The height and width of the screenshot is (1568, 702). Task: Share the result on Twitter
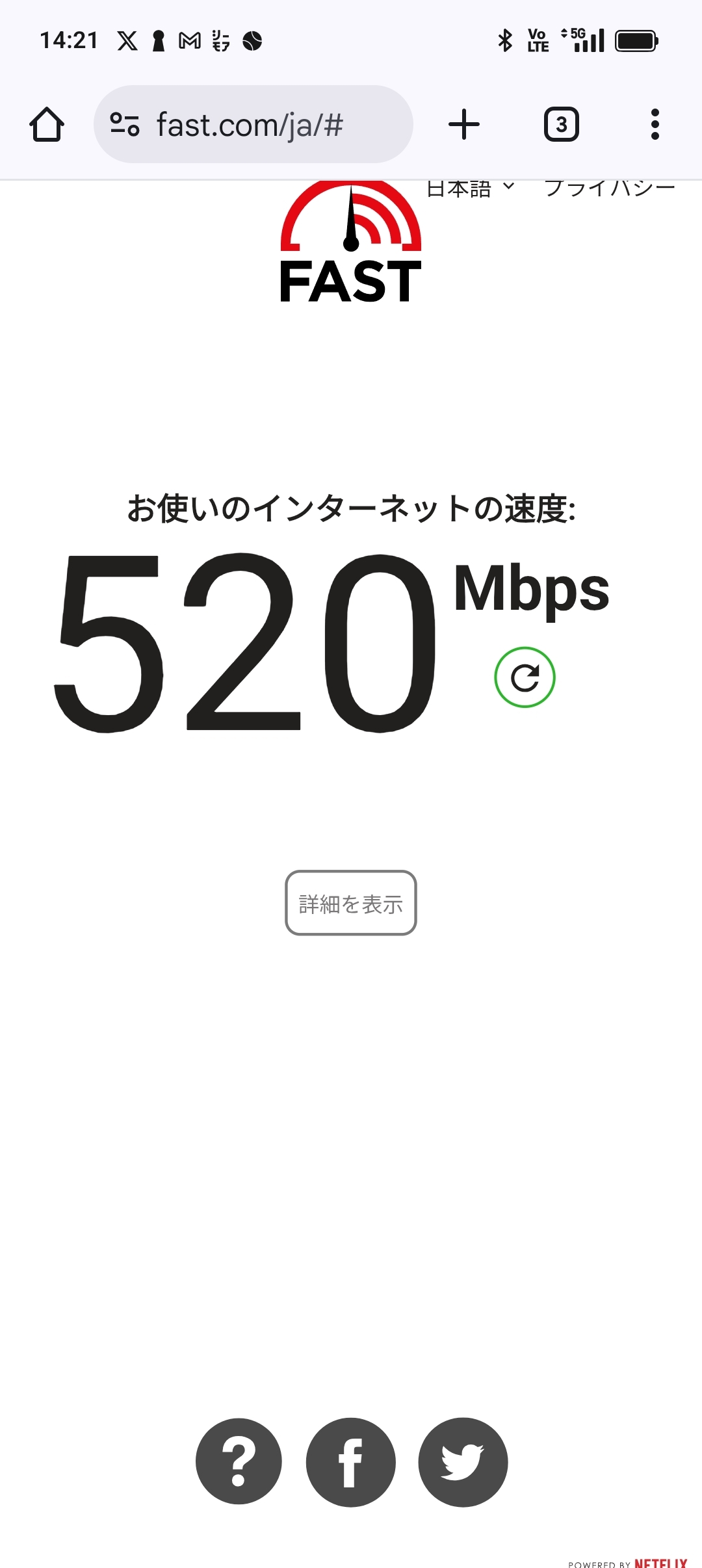463,1462
